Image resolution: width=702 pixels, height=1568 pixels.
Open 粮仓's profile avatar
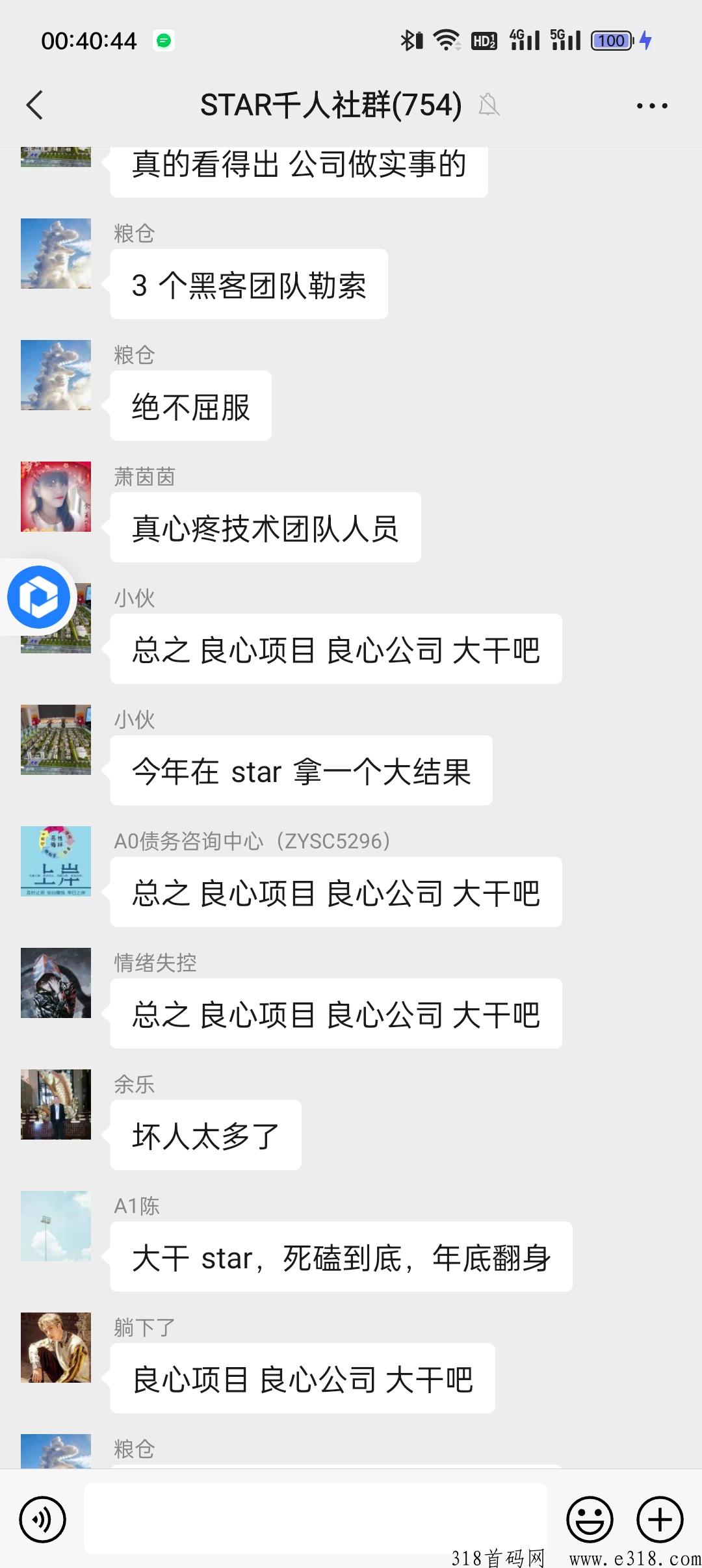coord(55,252)
